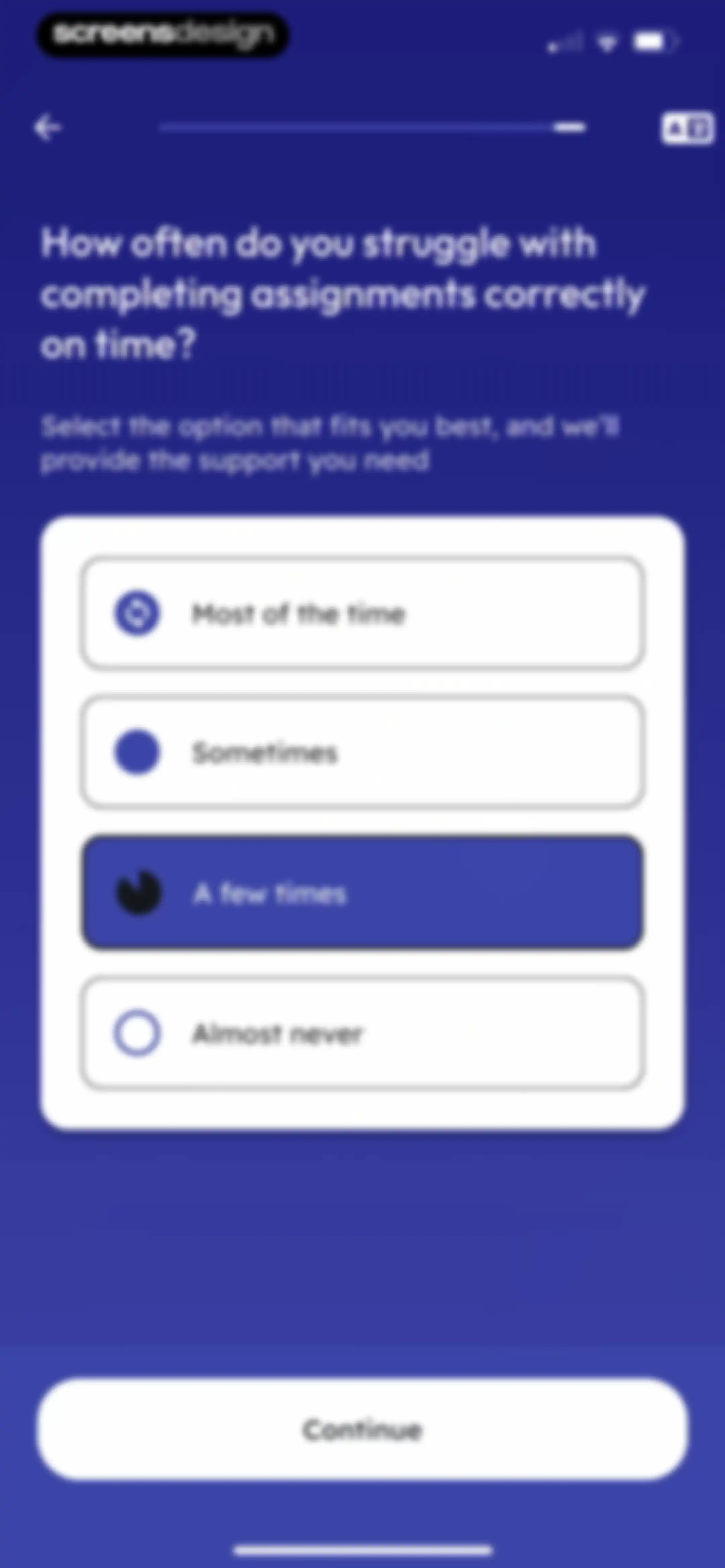This screenshot has height=1568, width=725.
Task: Choose the Sometimes answer
Action: [x=362, y=752]
